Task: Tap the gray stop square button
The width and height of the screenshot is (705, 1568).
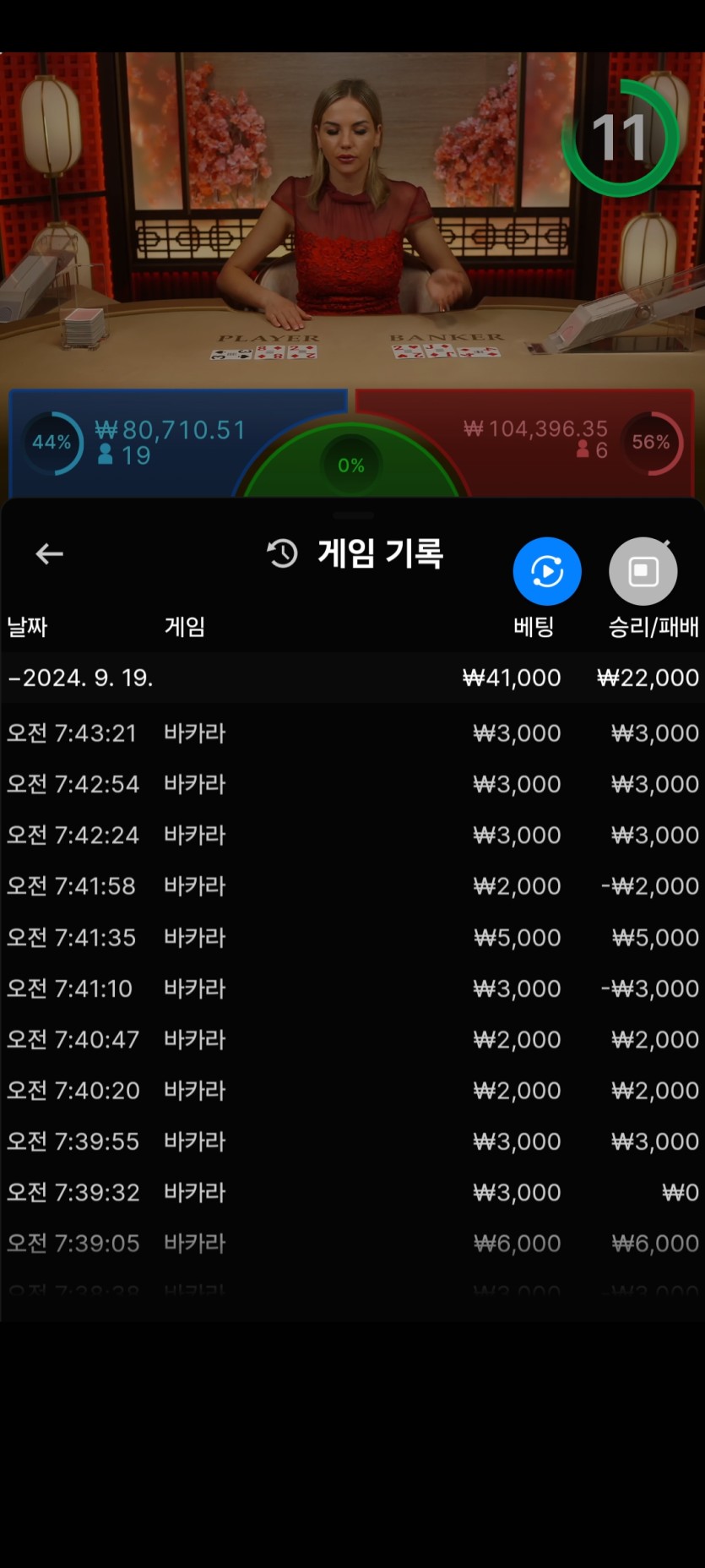Action: 643,572
